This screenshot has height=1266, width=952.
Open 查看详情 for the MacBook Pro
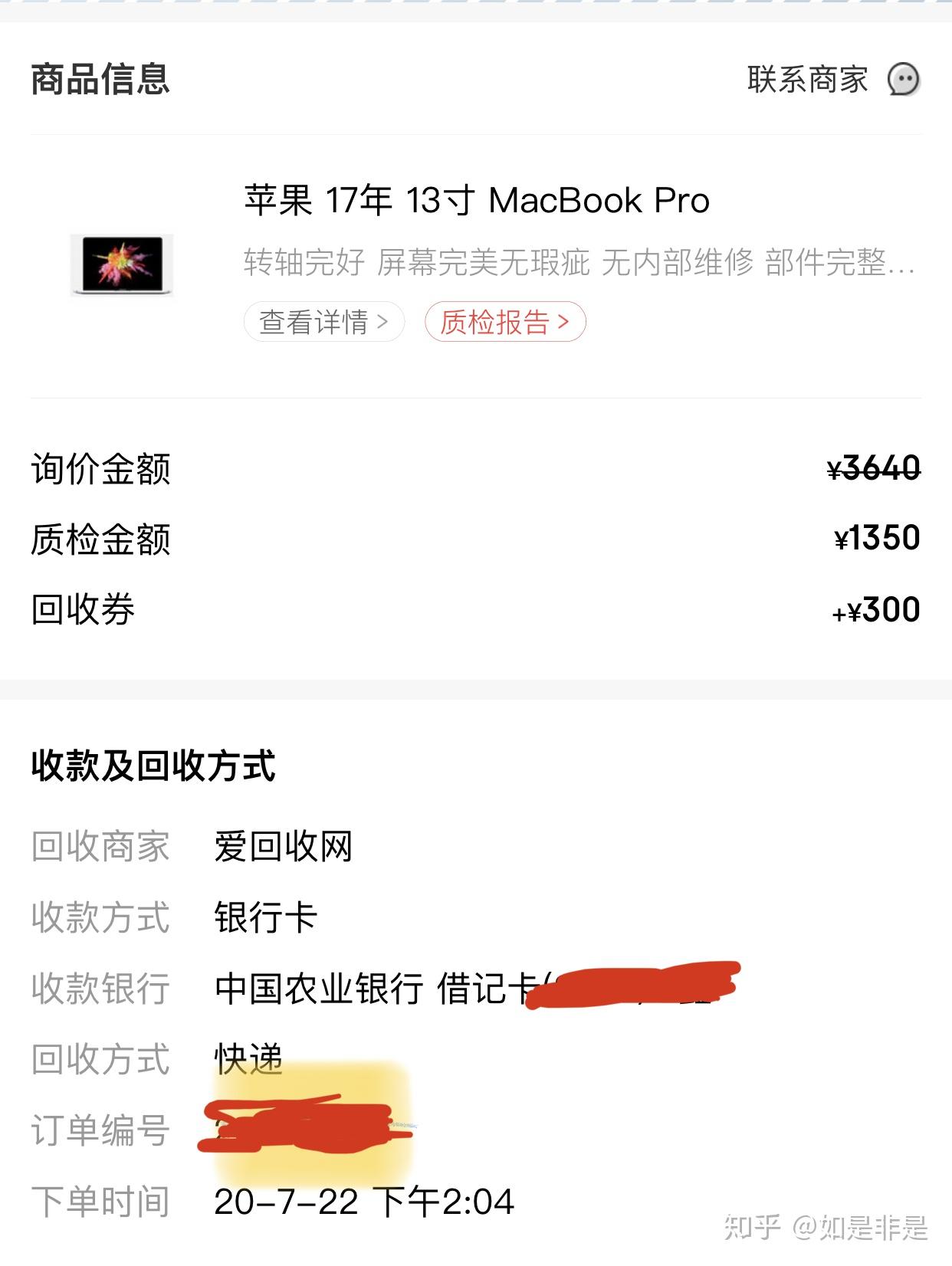tap(323, 322)
